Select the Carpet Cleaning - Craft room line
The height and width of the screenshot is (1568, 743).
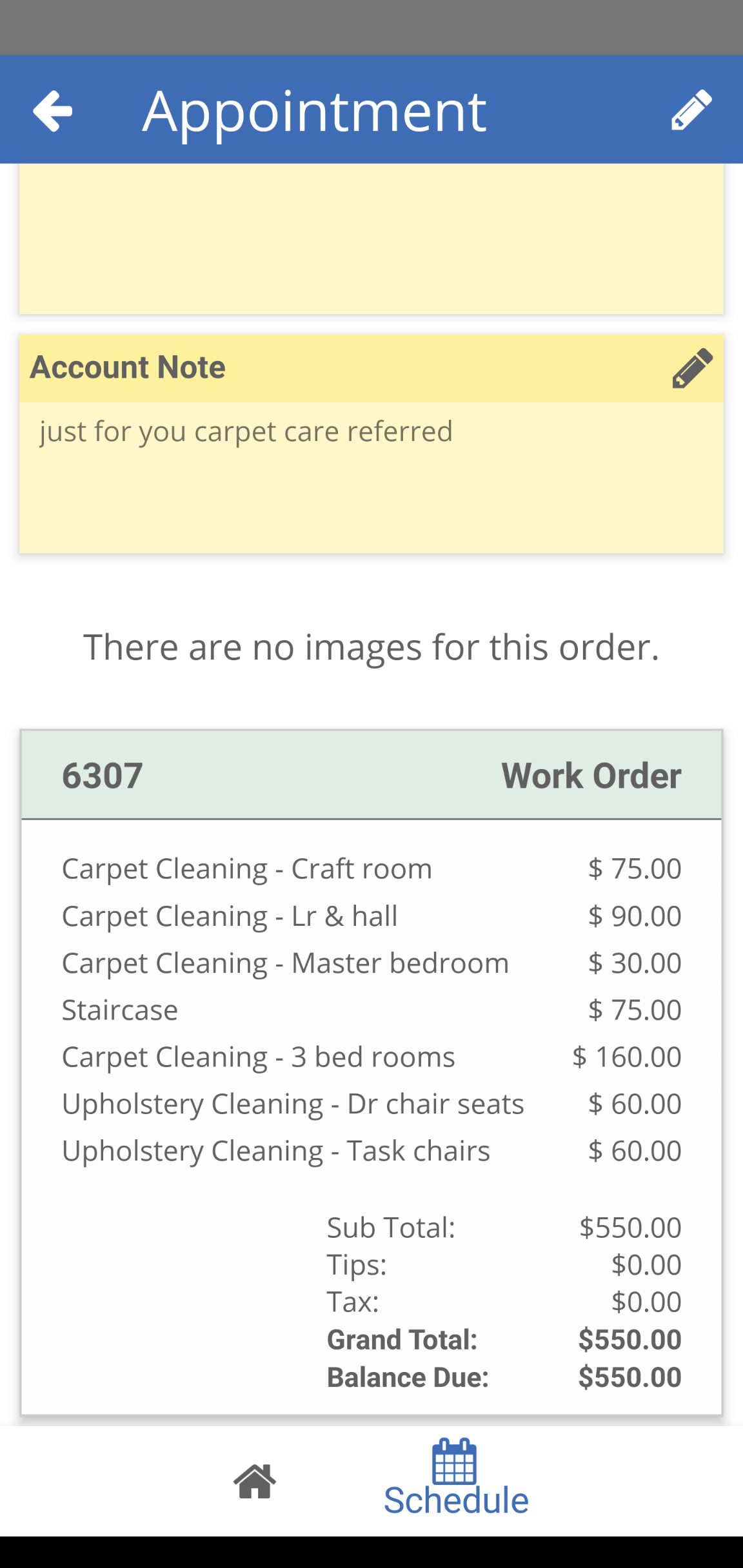click(246, 868)
